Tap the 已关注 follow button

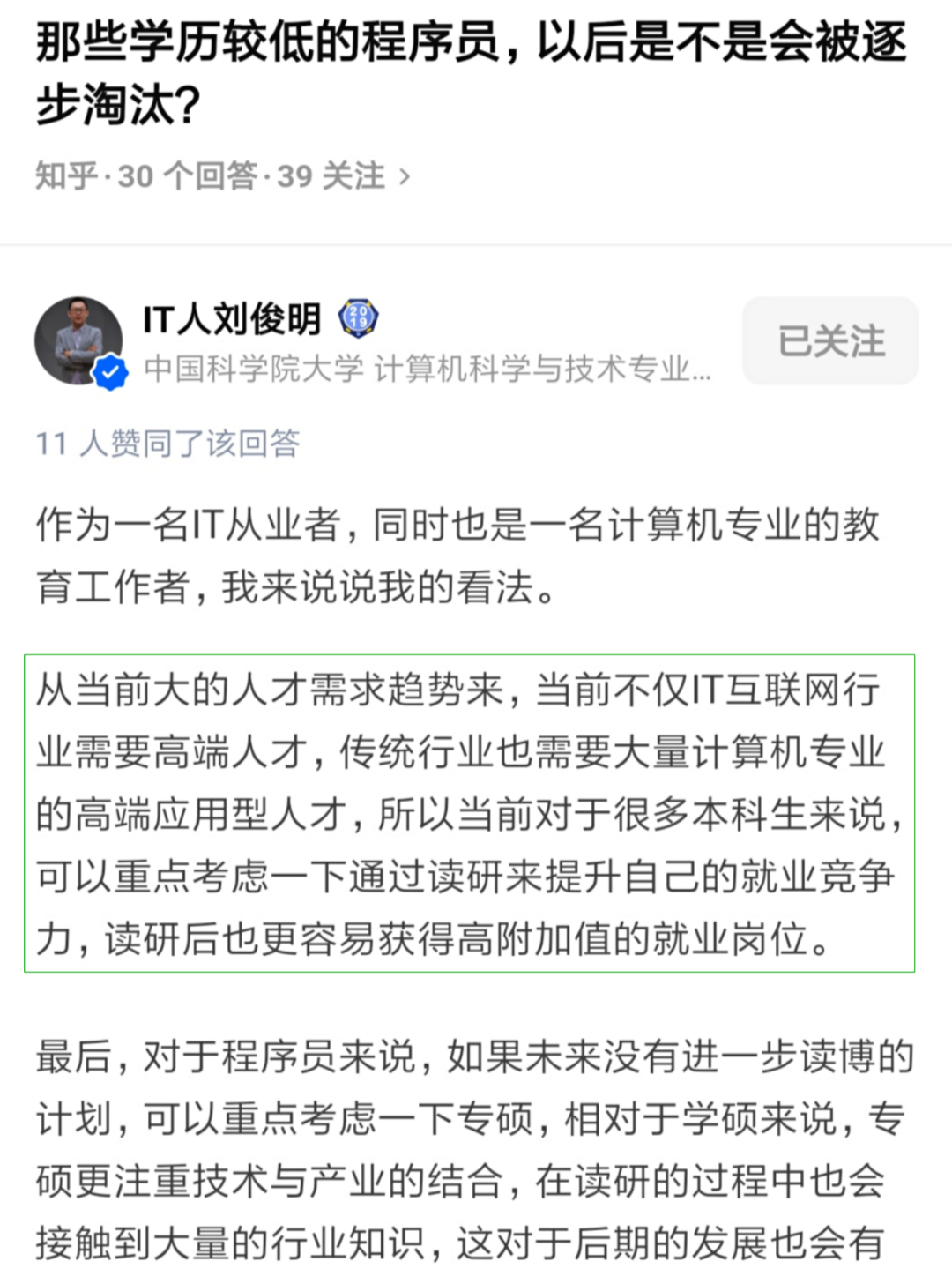pos(829,341)
